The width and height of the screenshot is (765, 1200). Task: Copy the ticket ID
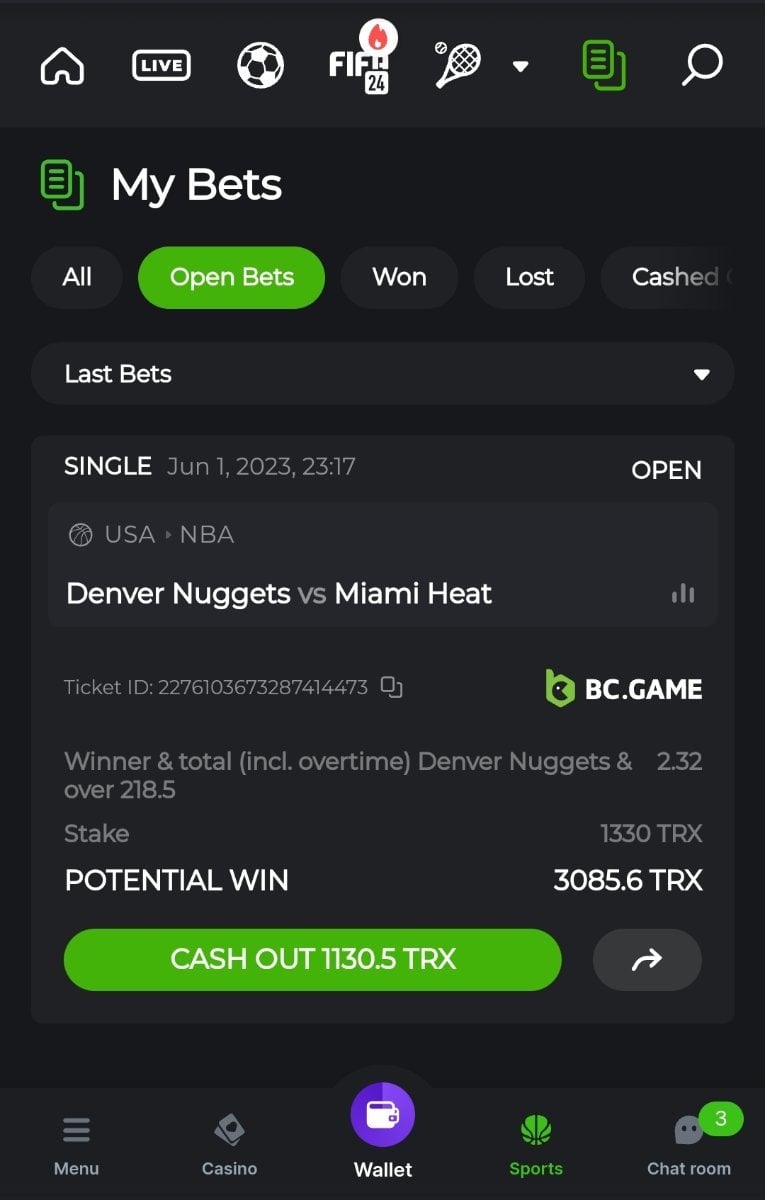click(x=392, y=687)
